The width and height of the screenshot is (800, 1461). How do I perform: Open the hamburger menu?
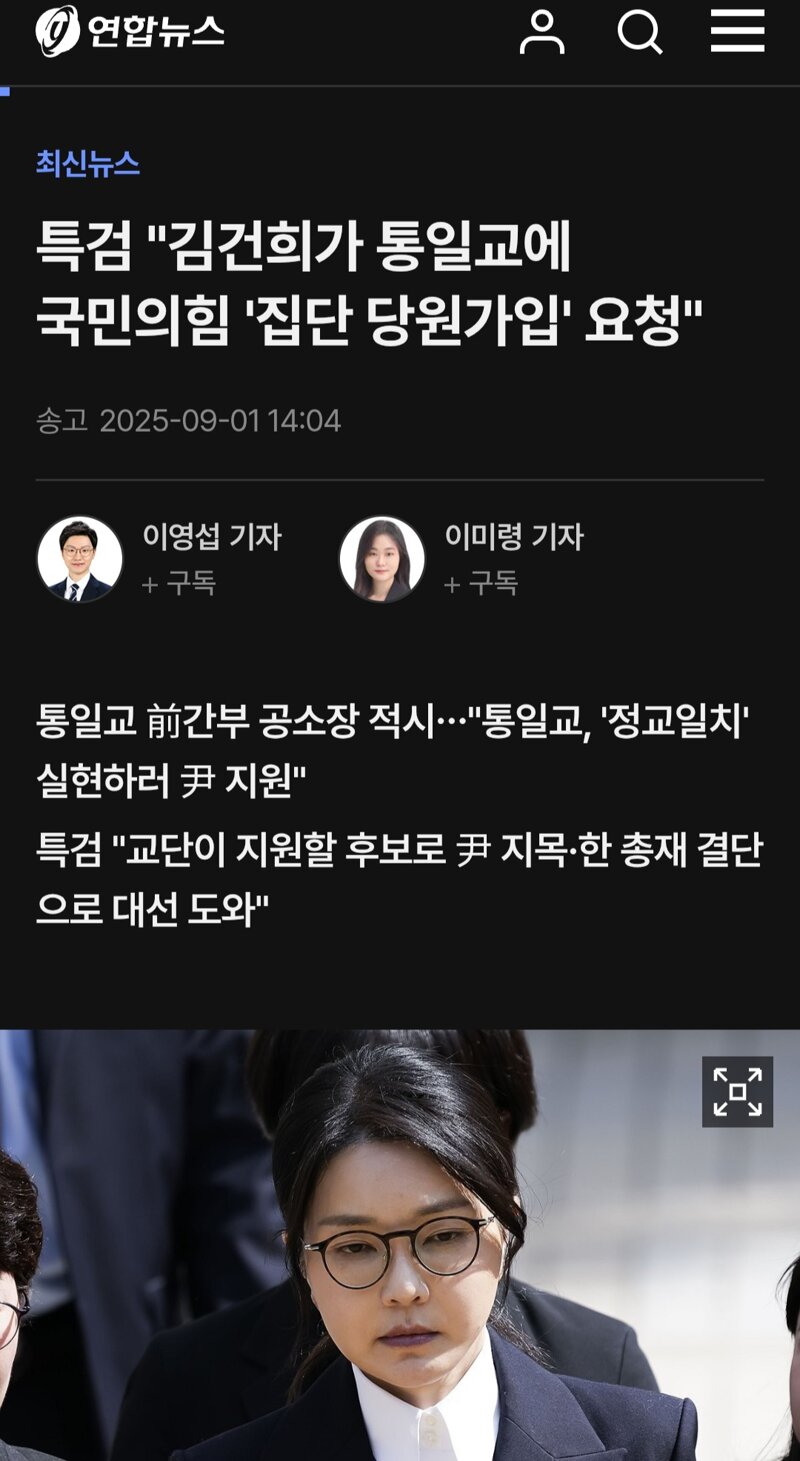[738, 31]
